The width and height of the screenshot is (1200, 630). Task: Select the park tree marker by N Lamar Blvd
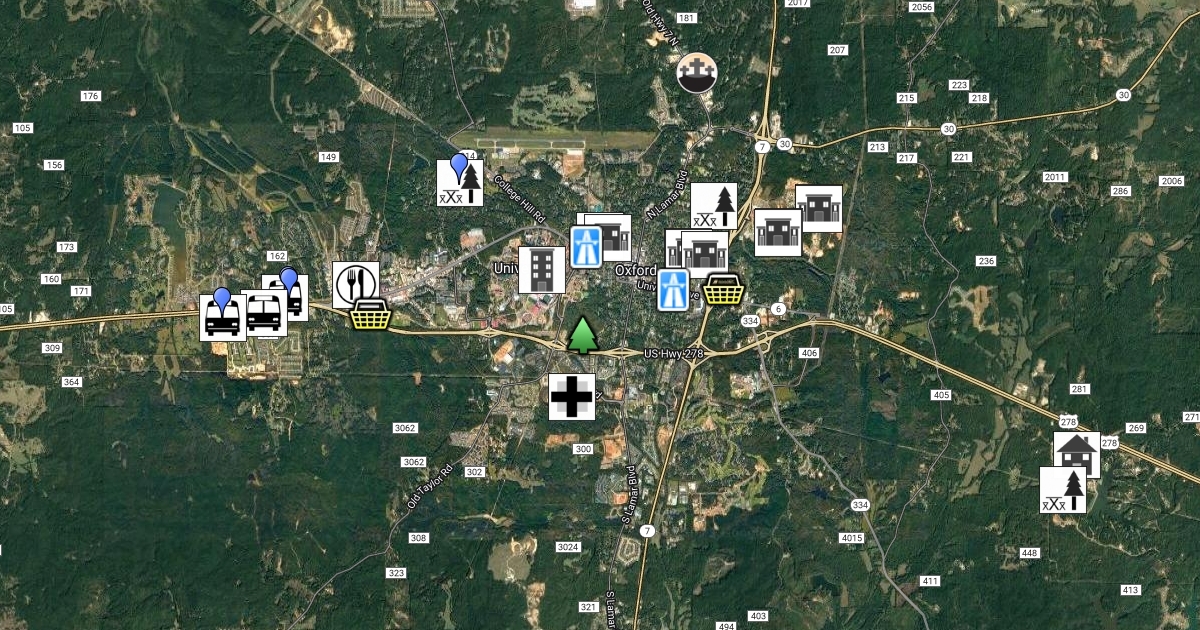tap(714, 206)
